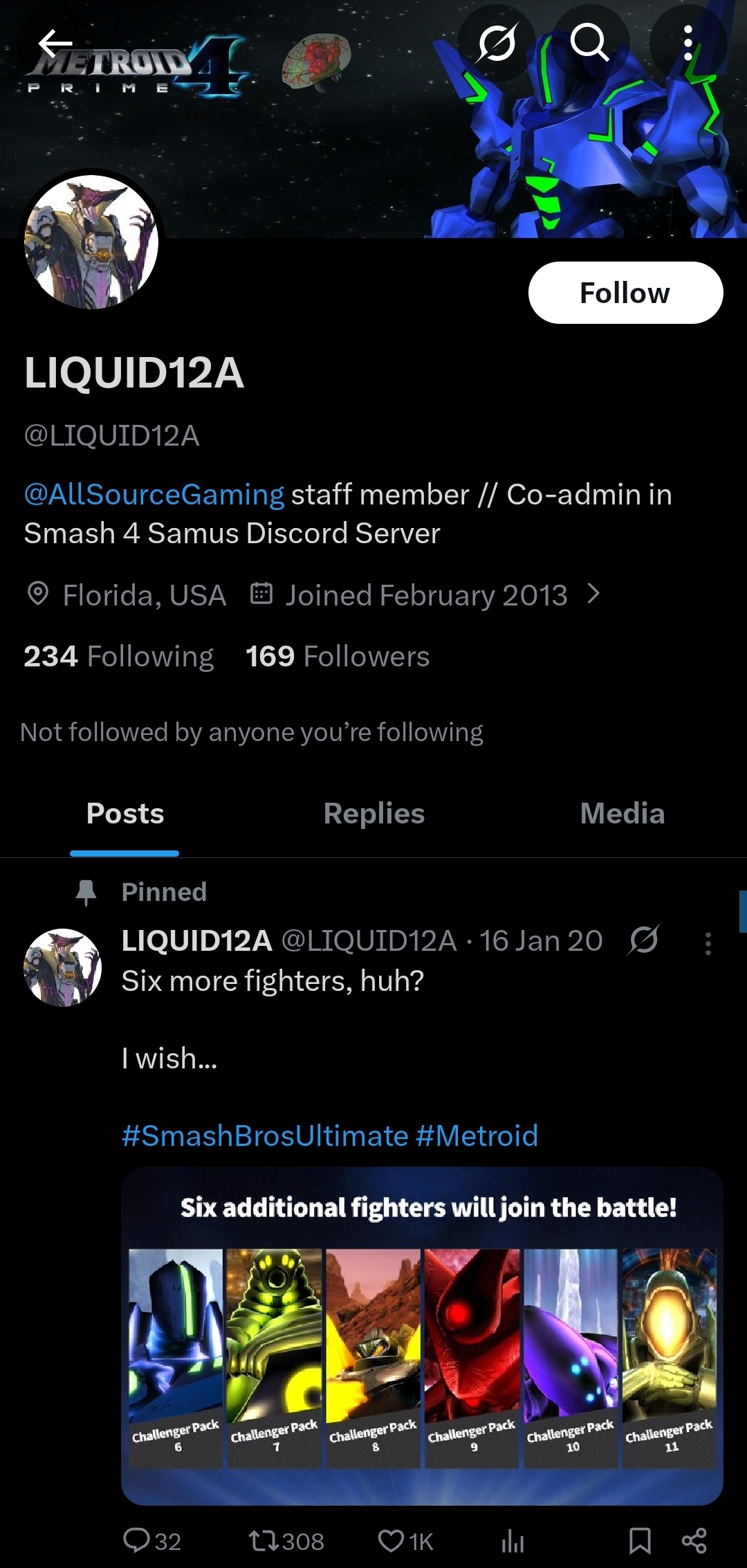View the 169 Followers list

(x=338, y=656)
